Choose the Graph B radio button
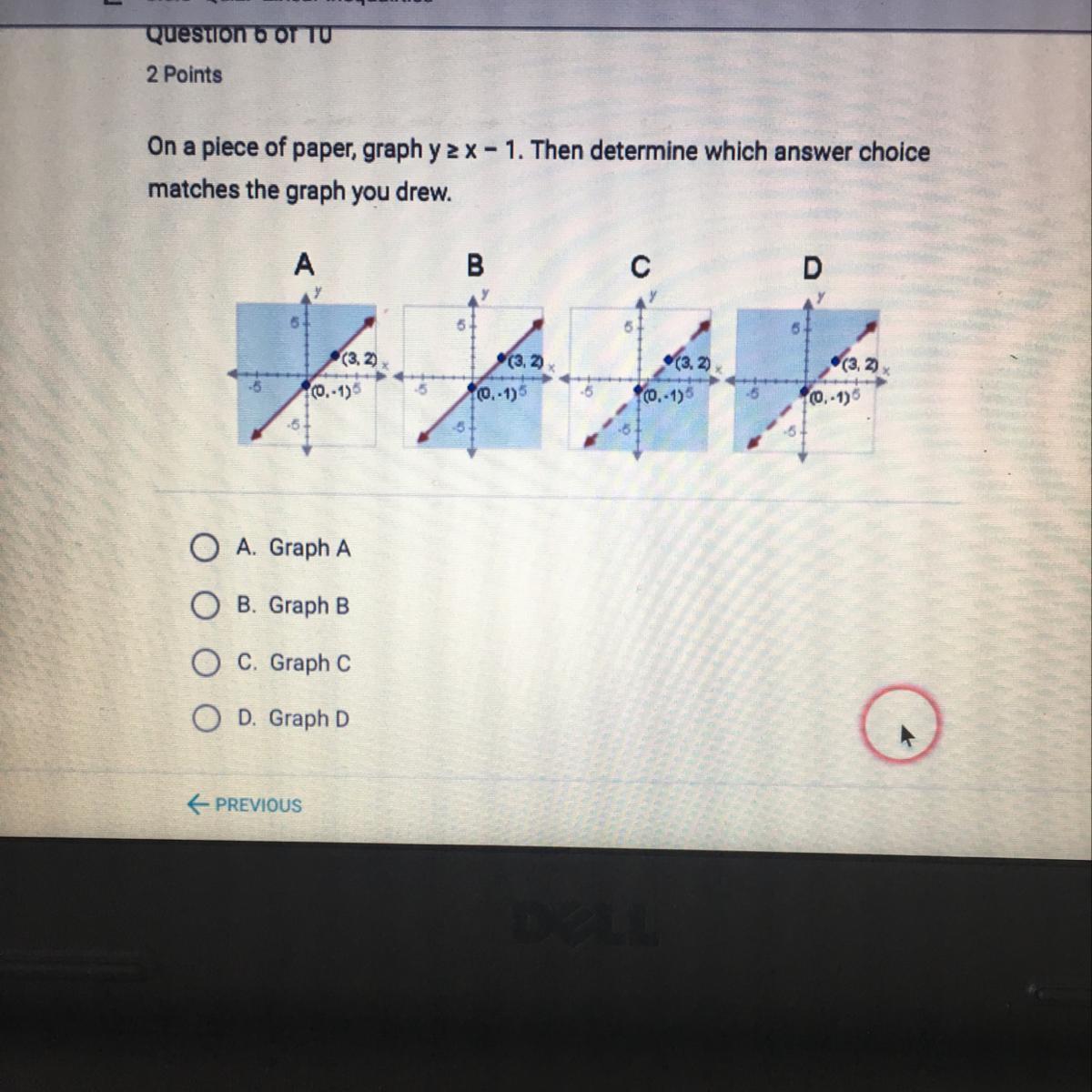This screenshot has height=1092, width=1092. [206, 605]
